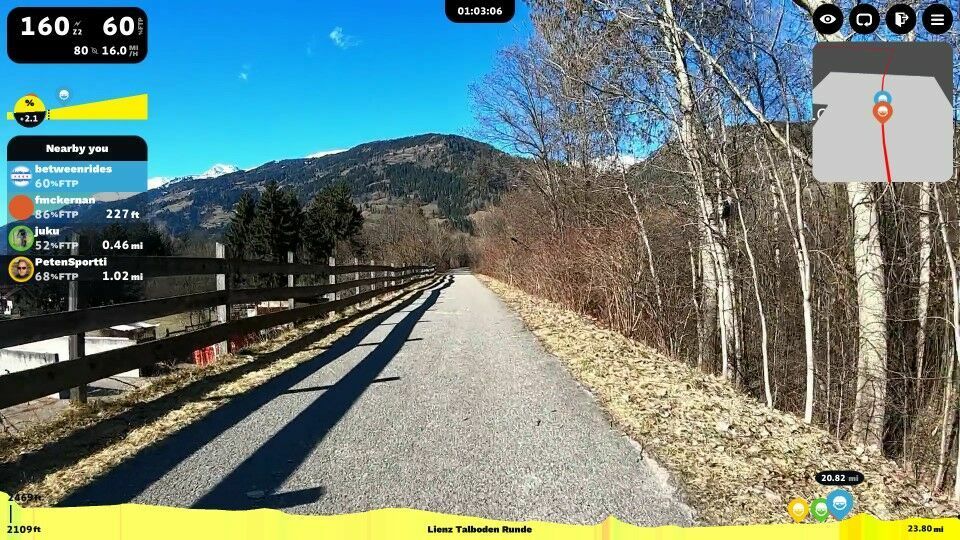960x540 pixels.
Task: Exit the ride with the door icon
Action: coord(900,19)
